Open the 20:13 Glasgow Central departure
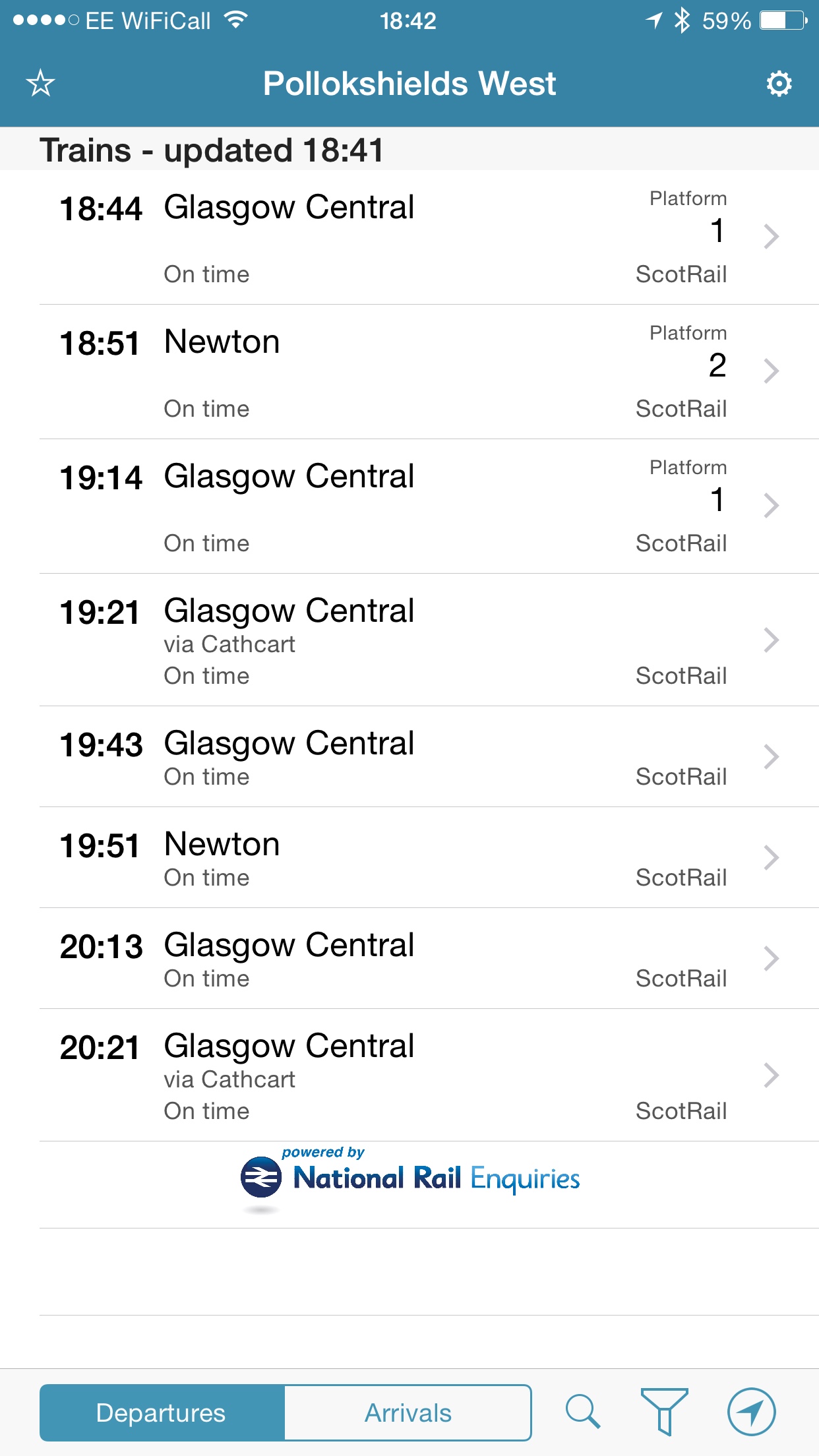This screenshot has width=819, height=1456. (x=409, y=959)
